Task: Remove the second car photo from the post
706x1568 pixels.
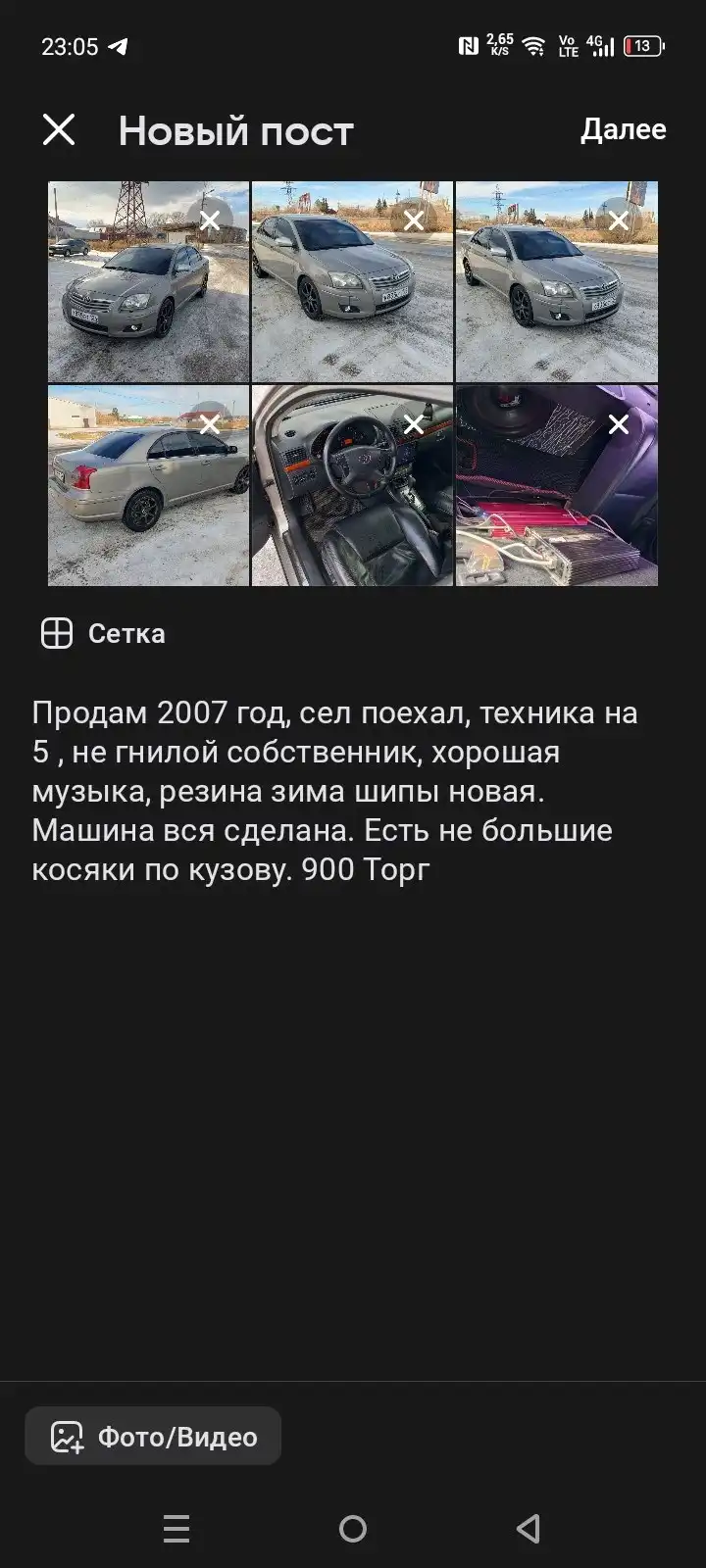Action: (413, 221)
